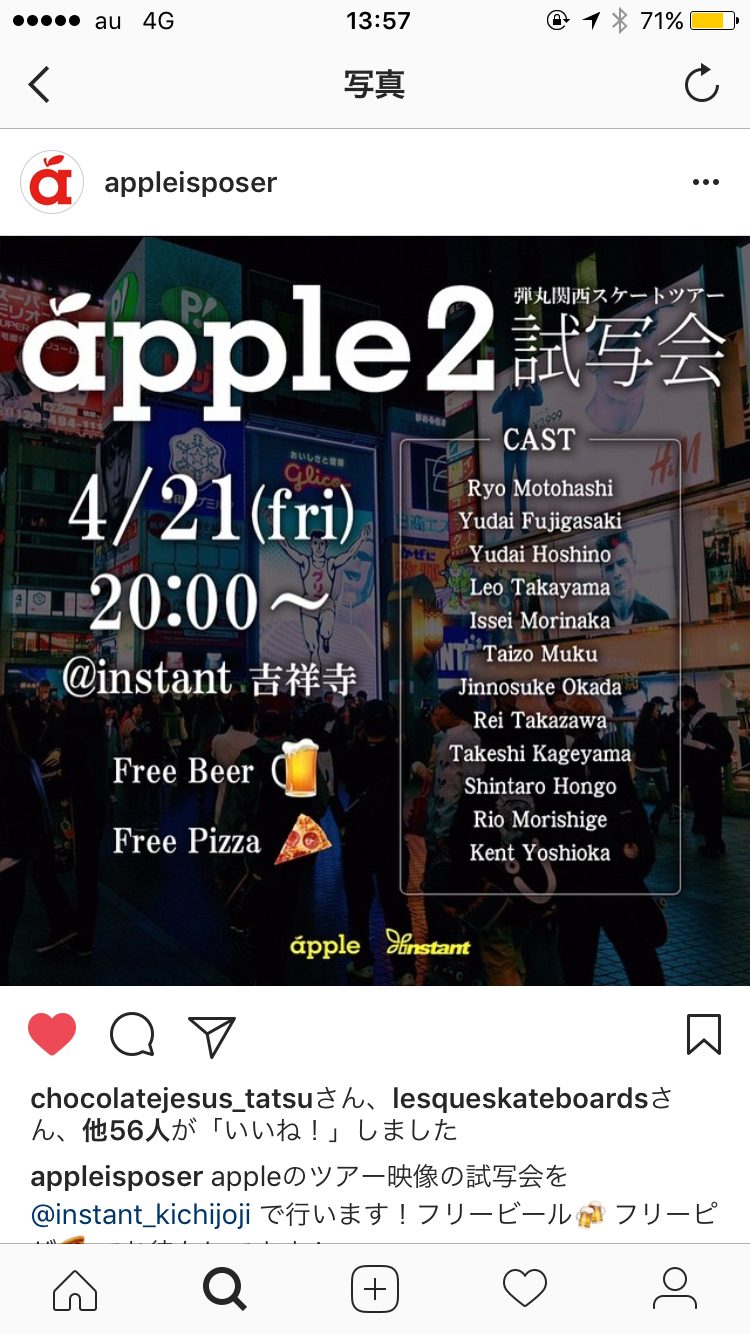Open the Activity heart tab
This screenshot has width=750, height=1334.
coord(525,1288)
